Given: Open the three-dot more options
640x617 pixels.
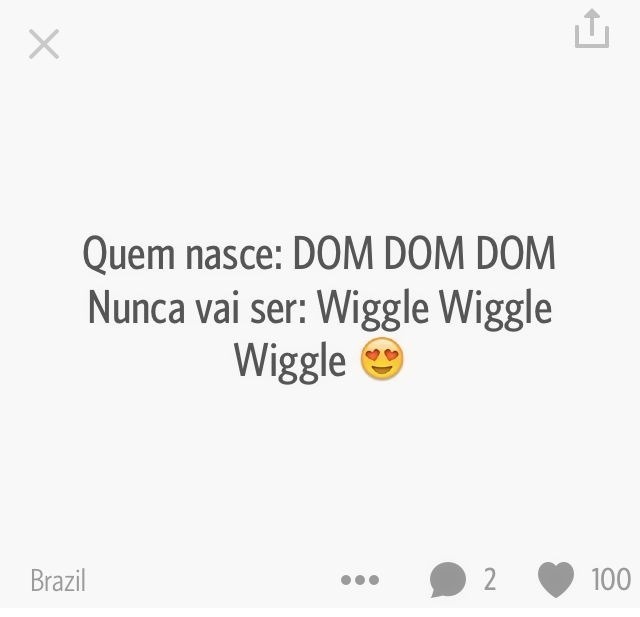Looking at the screenshot, I should point(360,579).
